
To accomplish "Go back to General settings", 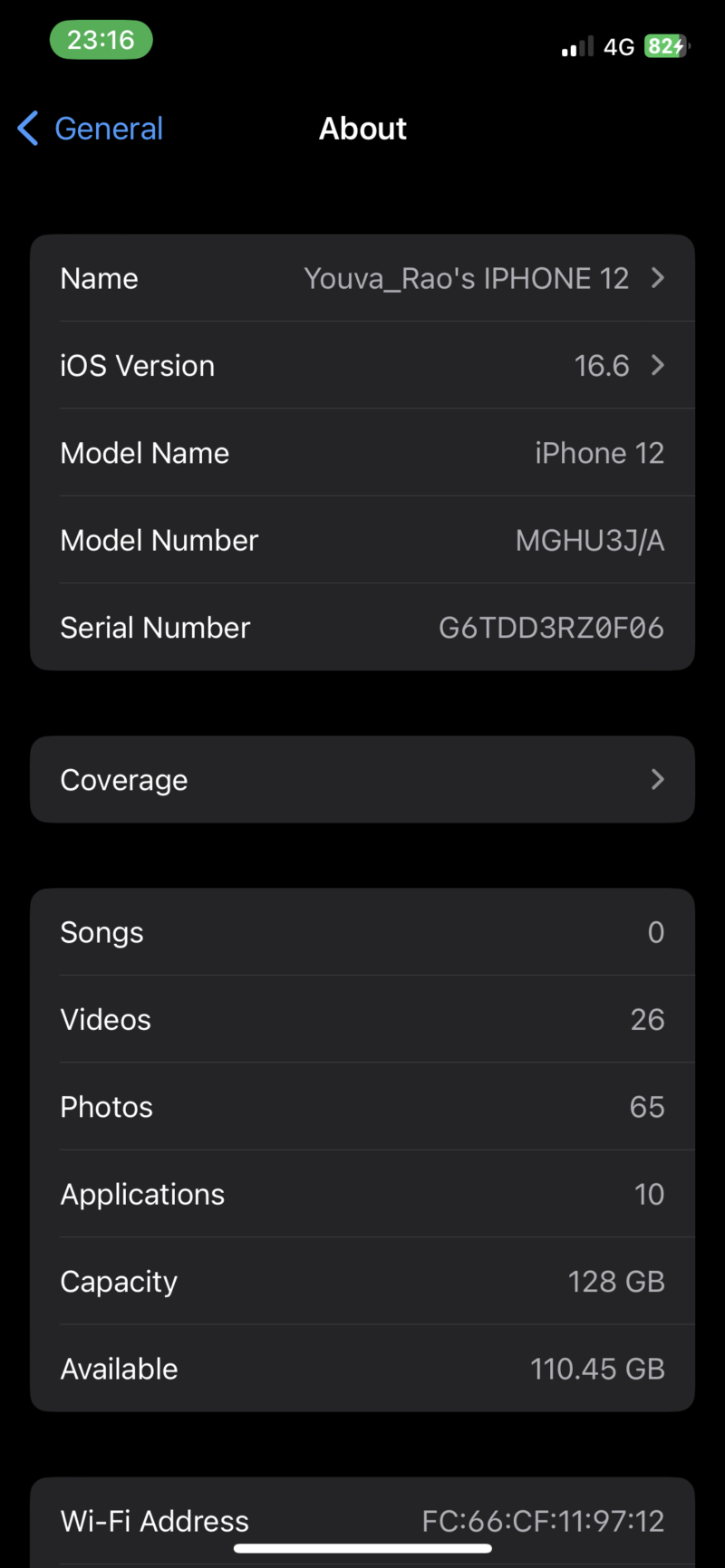I will pyautogui.click(x=91, y=129).
